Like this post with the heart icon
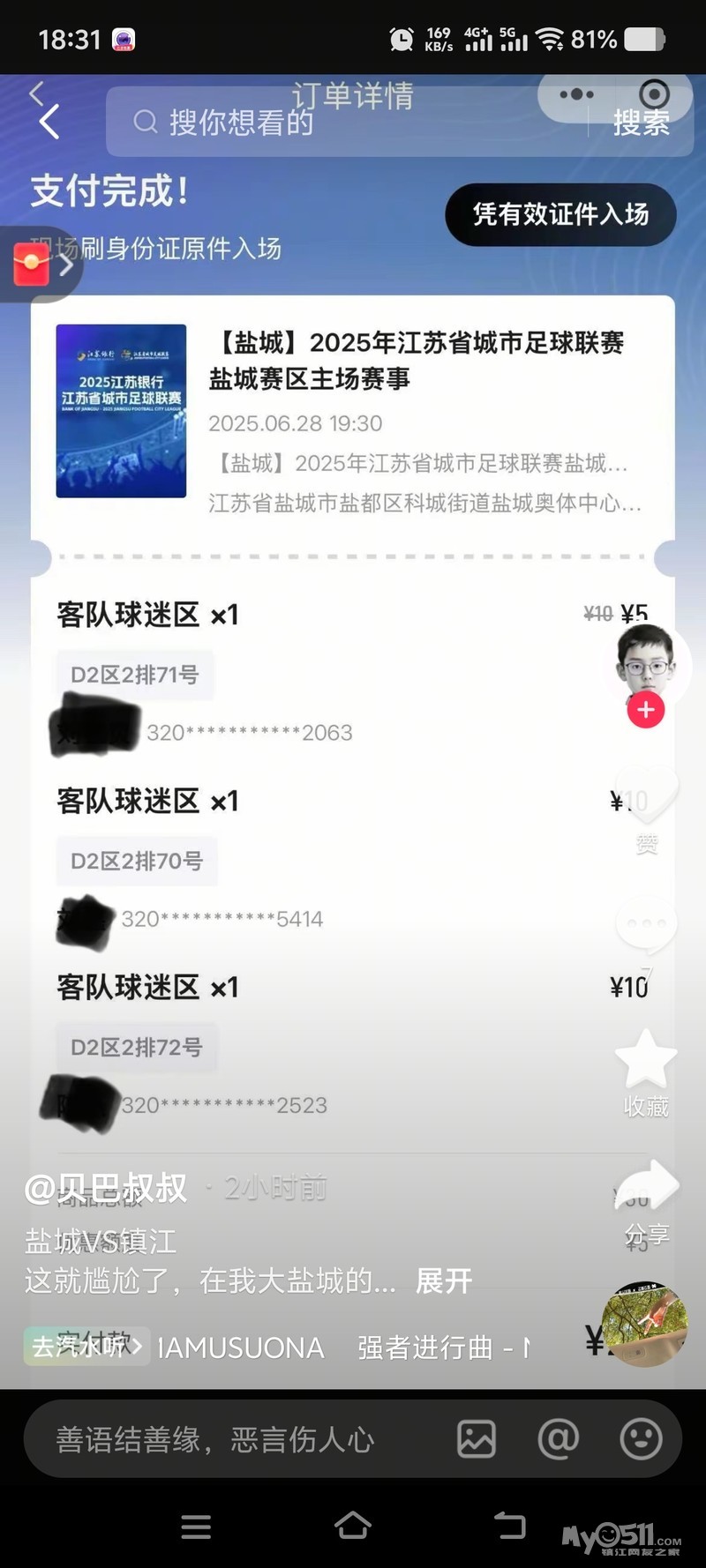Image resolution: width=706 pixels, height=1568 pixels. (x=647, y=798)
